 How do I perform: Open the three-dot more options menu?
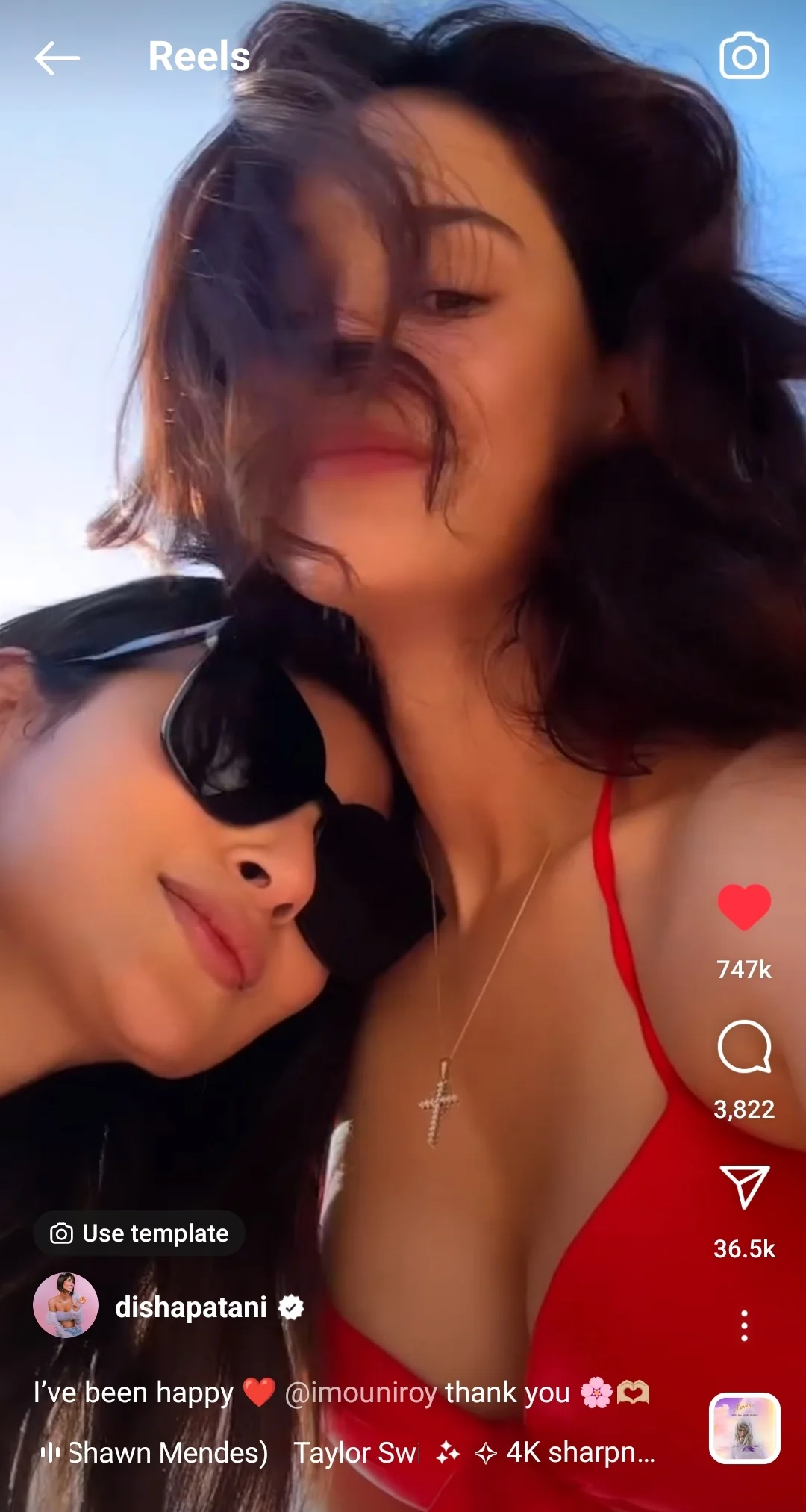coord(744,1325)
